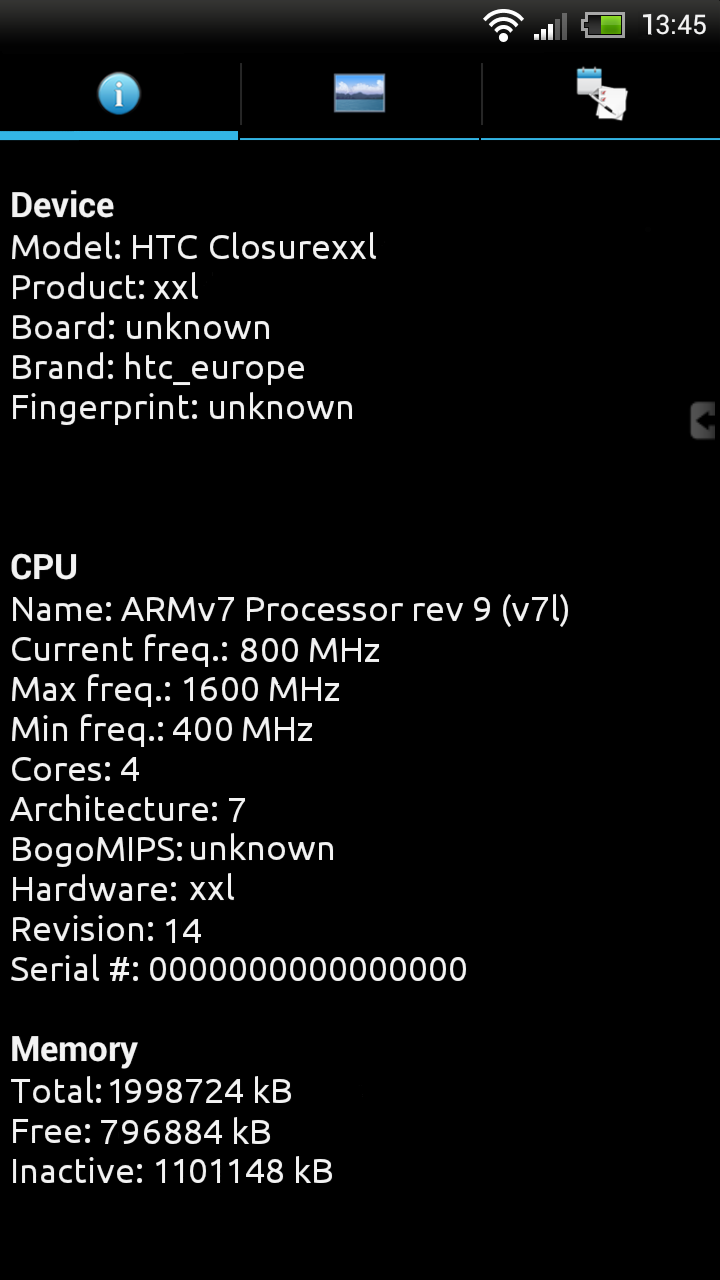Tap the back arrow handle on the right edge

pyautogui.click(x=704, y=421)
